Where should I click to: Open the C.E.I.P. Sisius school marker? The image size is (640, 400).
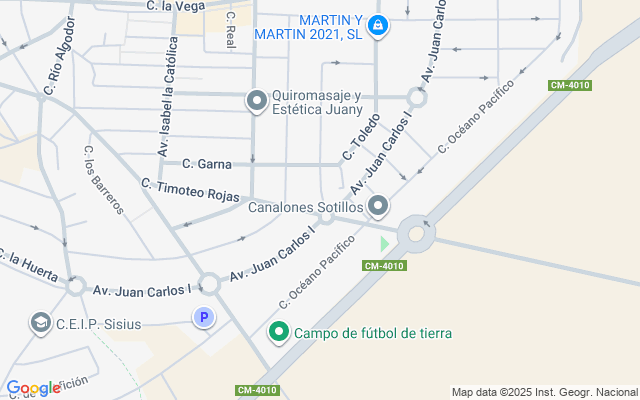(41, 324)
